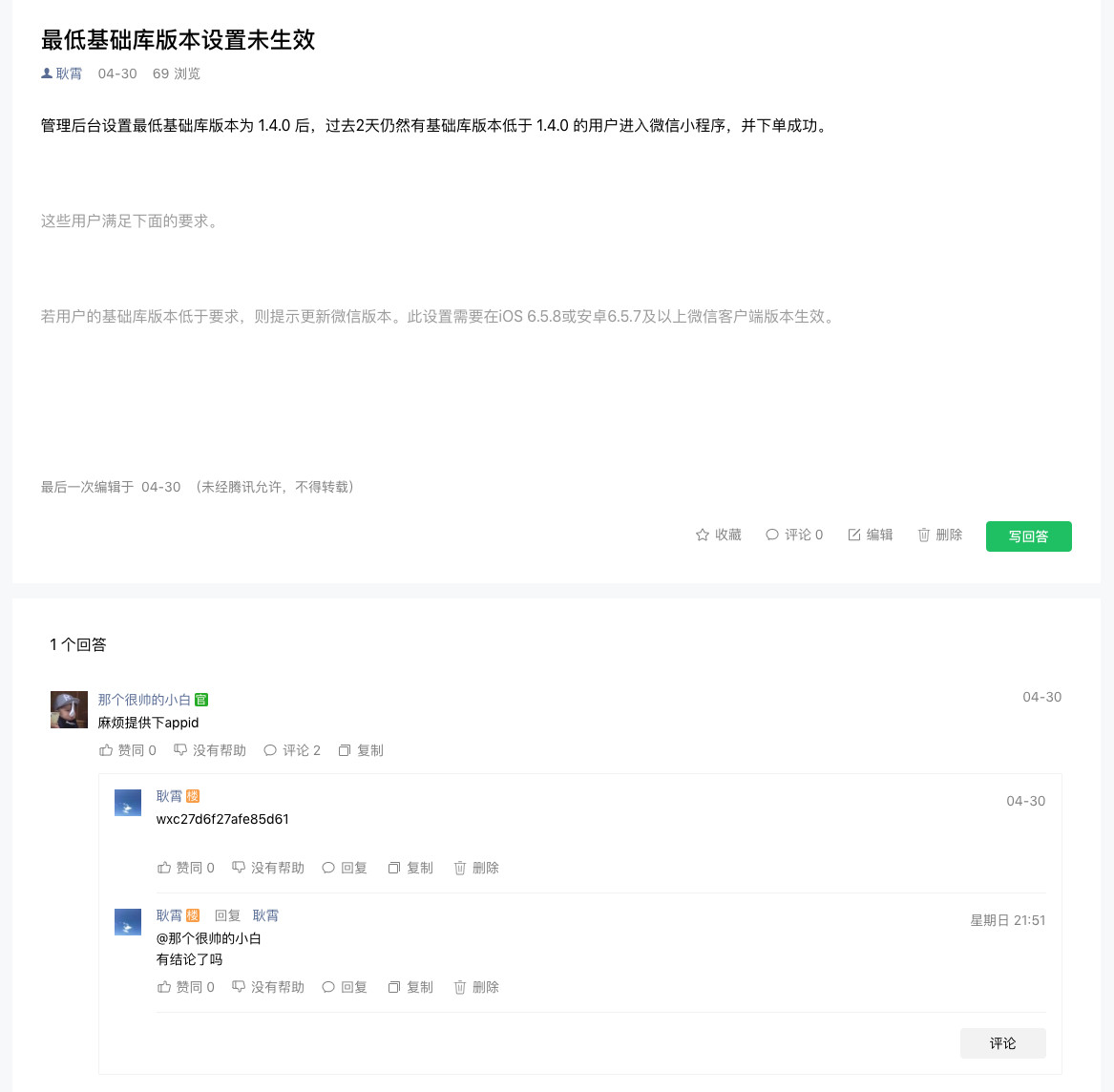Reply to the wxc27d6f27afe85d61 comment
1114x1092 pixels.
pyautogui.click(x=345, y=868)
